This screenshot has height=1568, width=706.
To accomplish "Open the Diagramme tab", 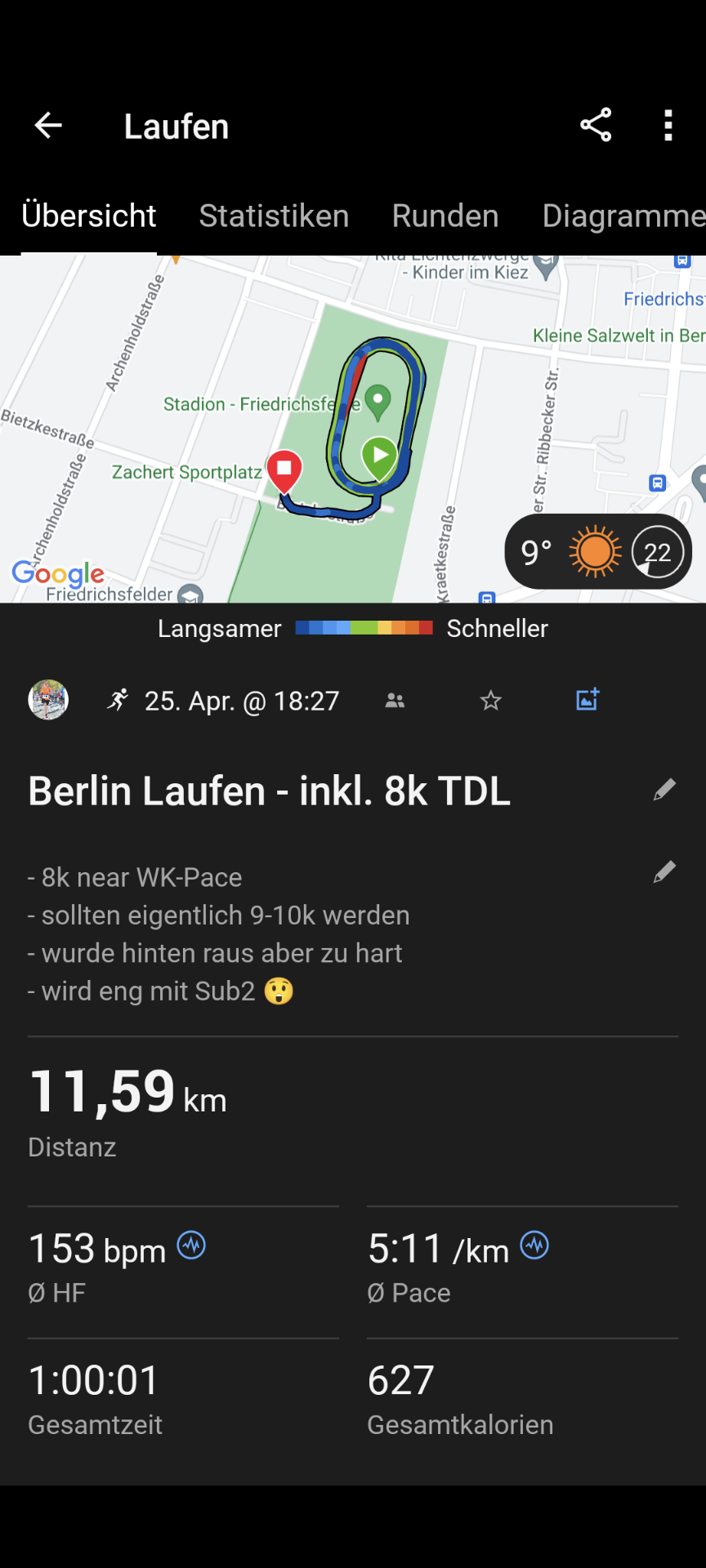I will pyautogui.click(x=623, y=216).
